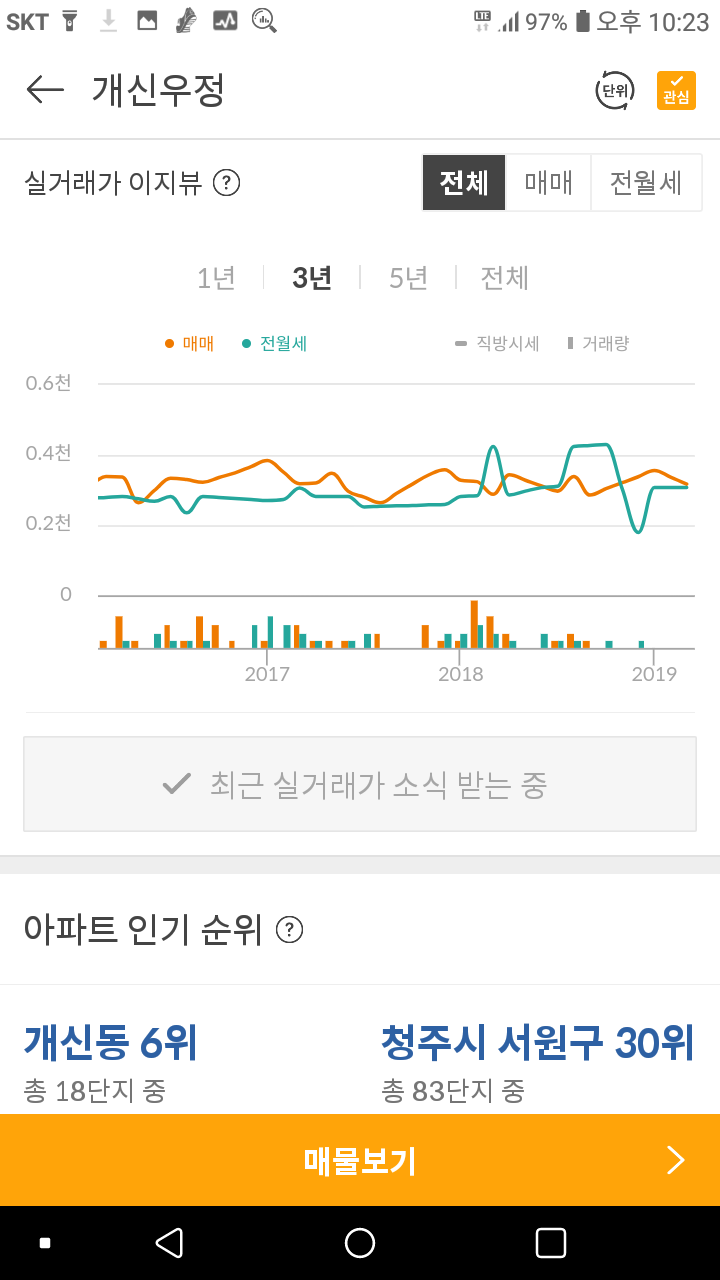This screenshot has width=720, height=1280.
Task: Switch to the 매매 tab
Action: (549, 183)
